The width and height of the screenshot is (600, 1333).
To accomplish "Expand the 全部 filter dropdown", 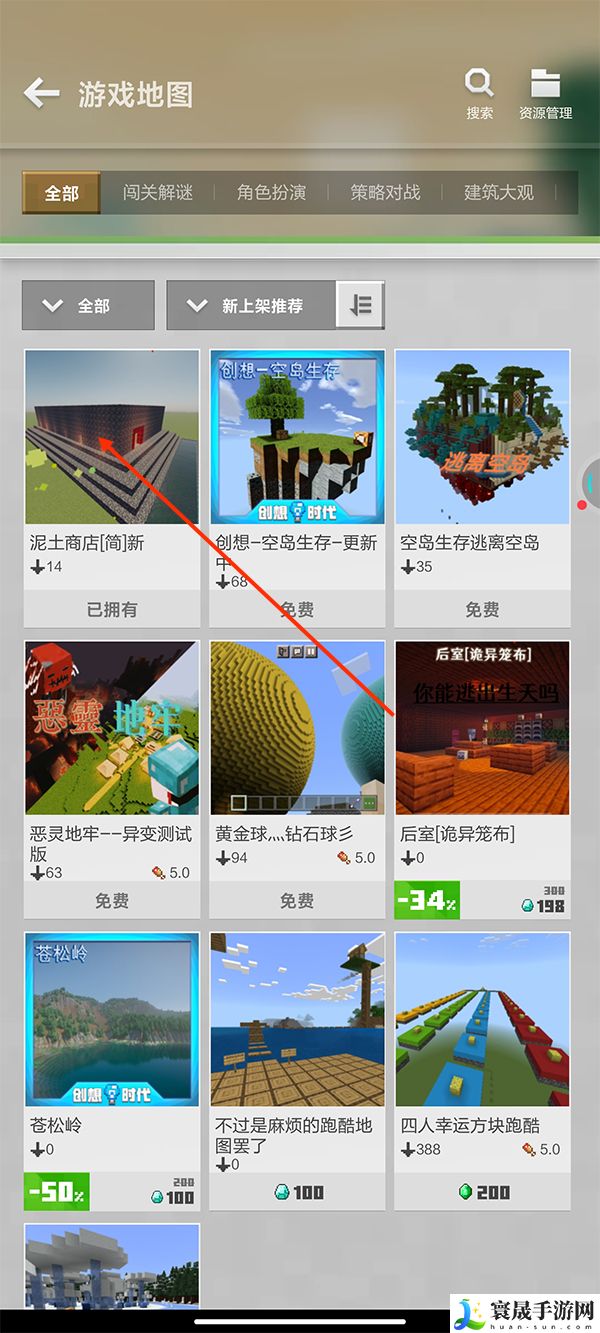I will tap(88, 305).
